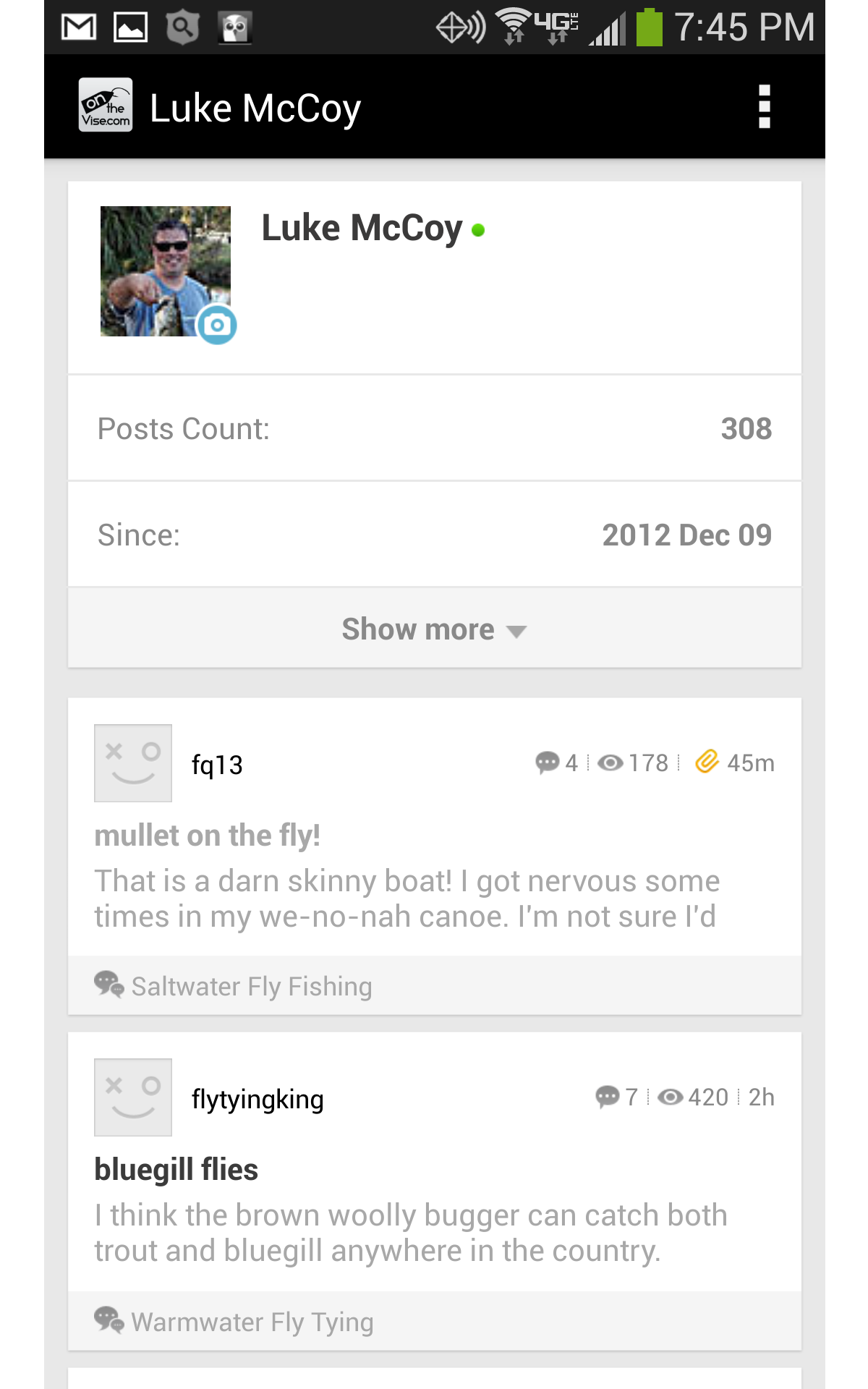Change profile photo via camera icon
Image resolution: width=868 pixels, height=1389 pixels.
217,325
